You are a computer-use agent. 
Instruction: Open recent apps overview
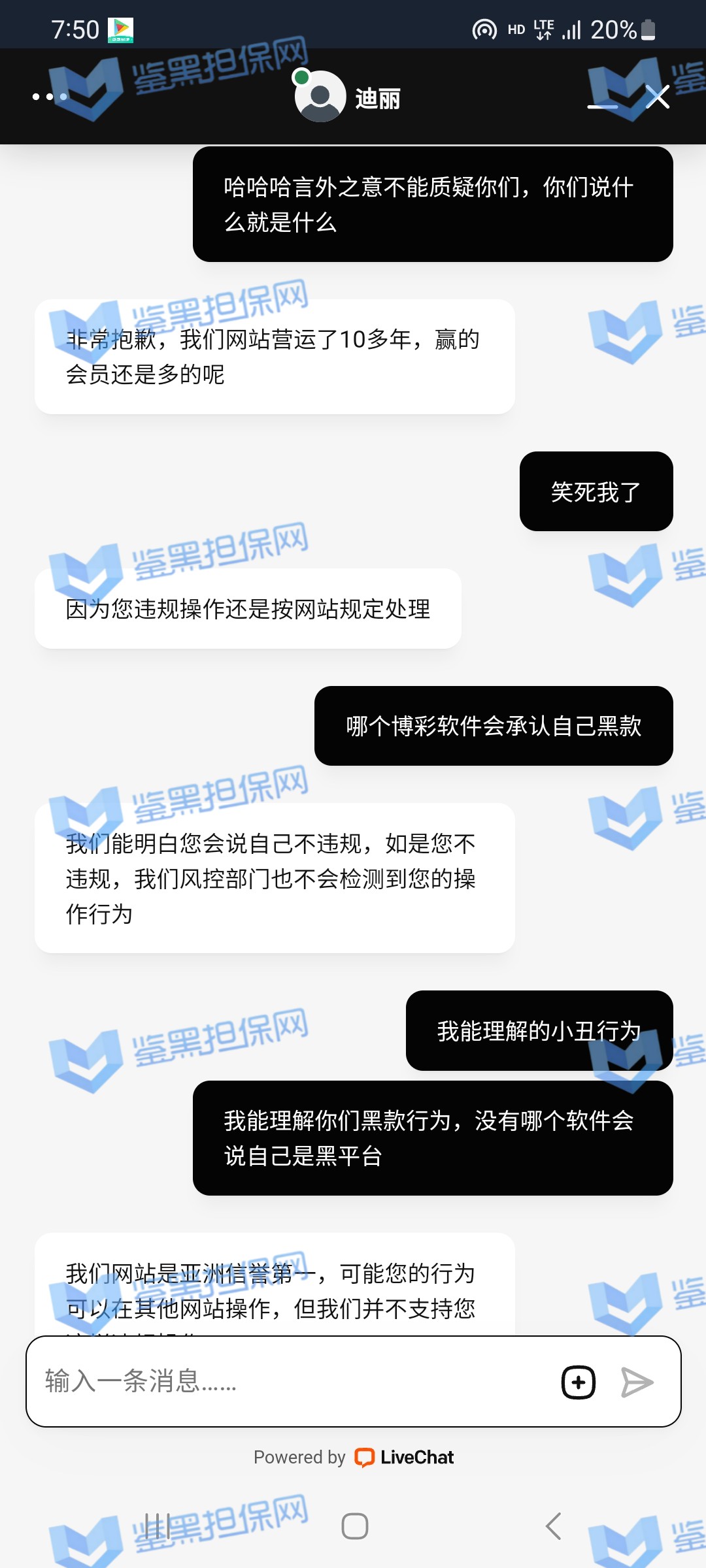pyautogui.click(x=157, y=1527)
